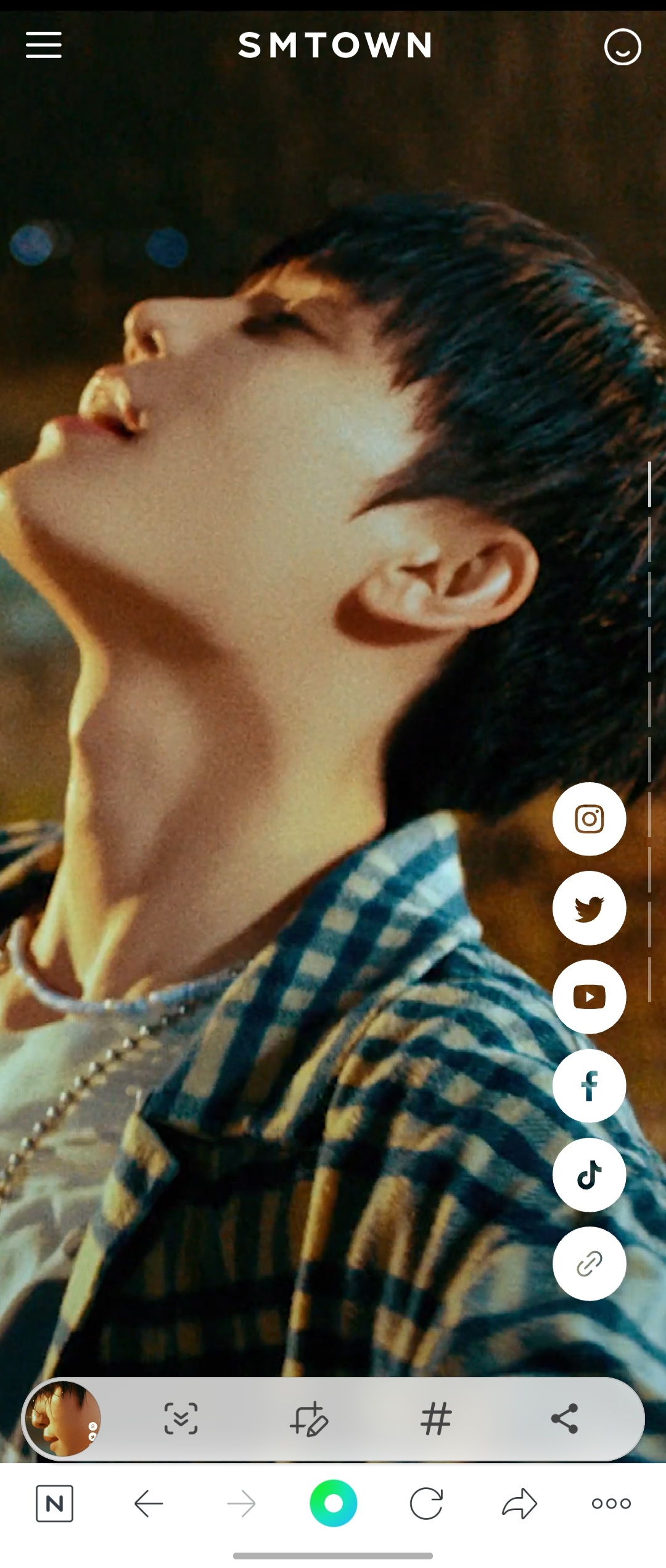The width and height of the screenshot is (666, 1568).
Task: Tap the green circle search button
Action: [333, 1504]
